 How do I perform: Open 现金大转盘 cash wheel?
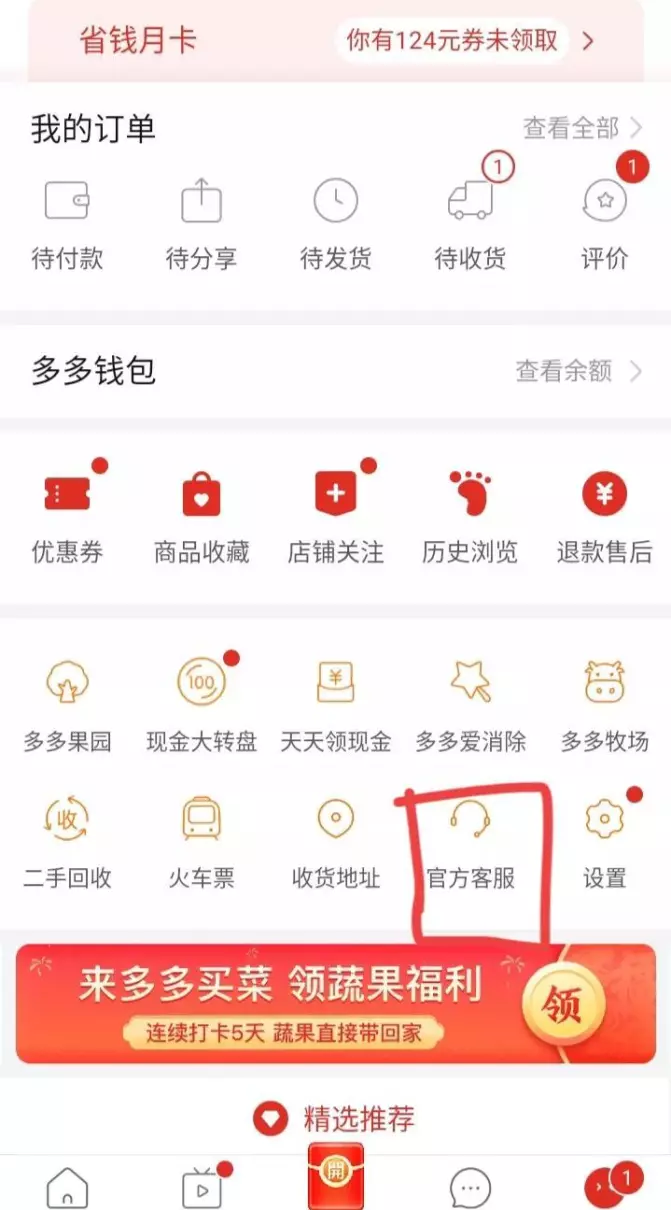coord(201,706)
